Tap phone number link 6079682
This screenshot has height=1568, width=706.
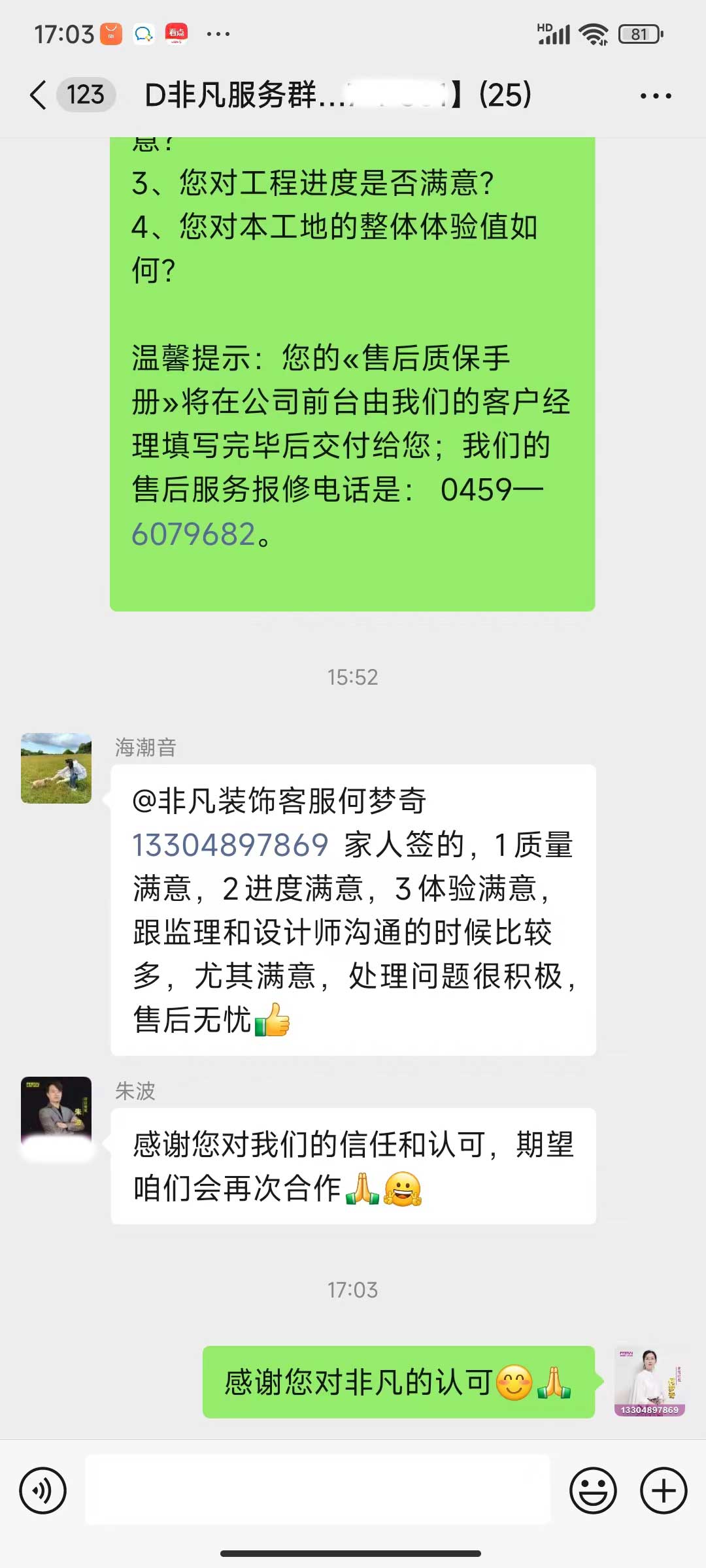[x=193, y=534]
